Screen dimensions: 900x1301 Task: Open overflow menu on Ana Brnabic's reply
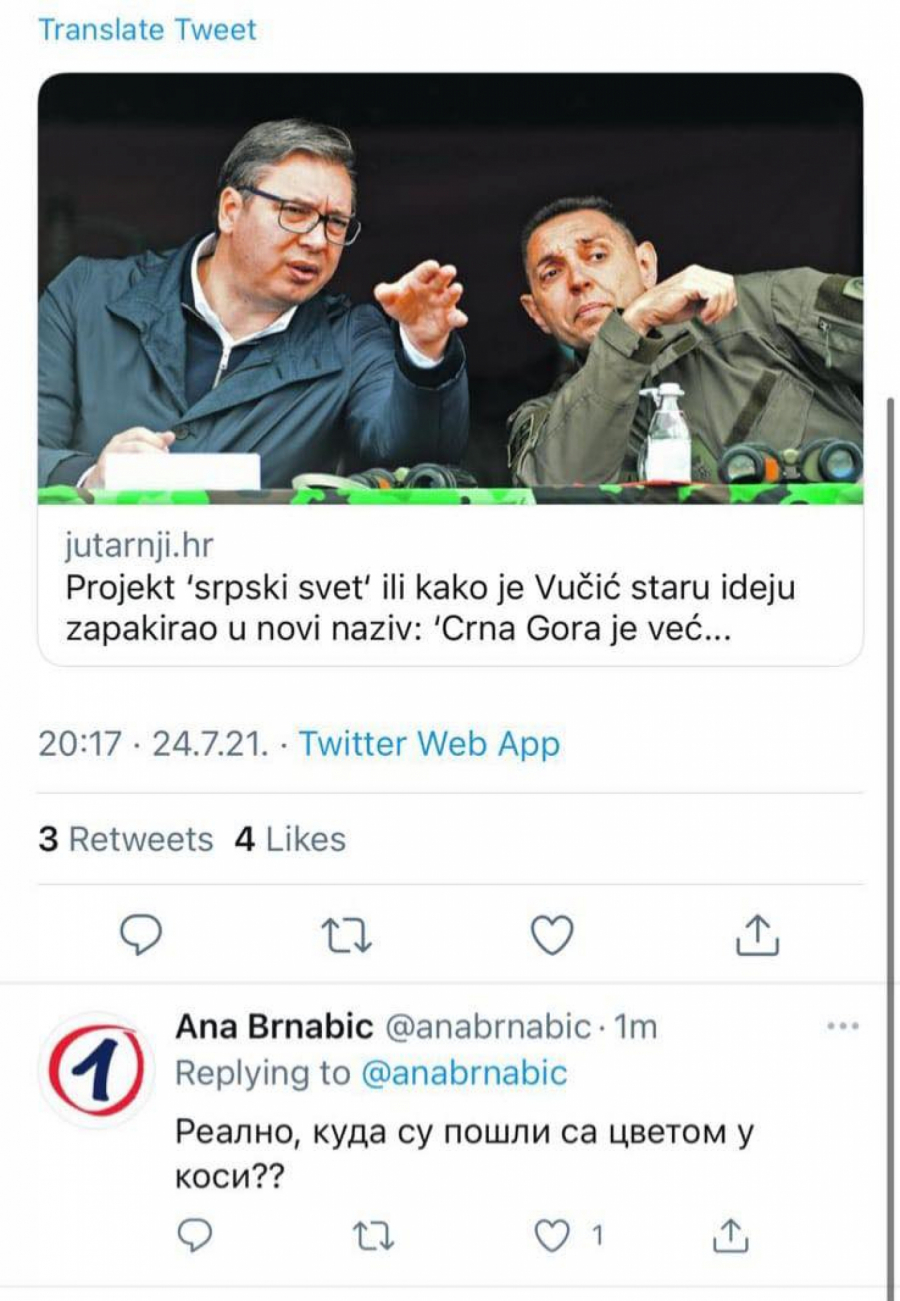843,1027
